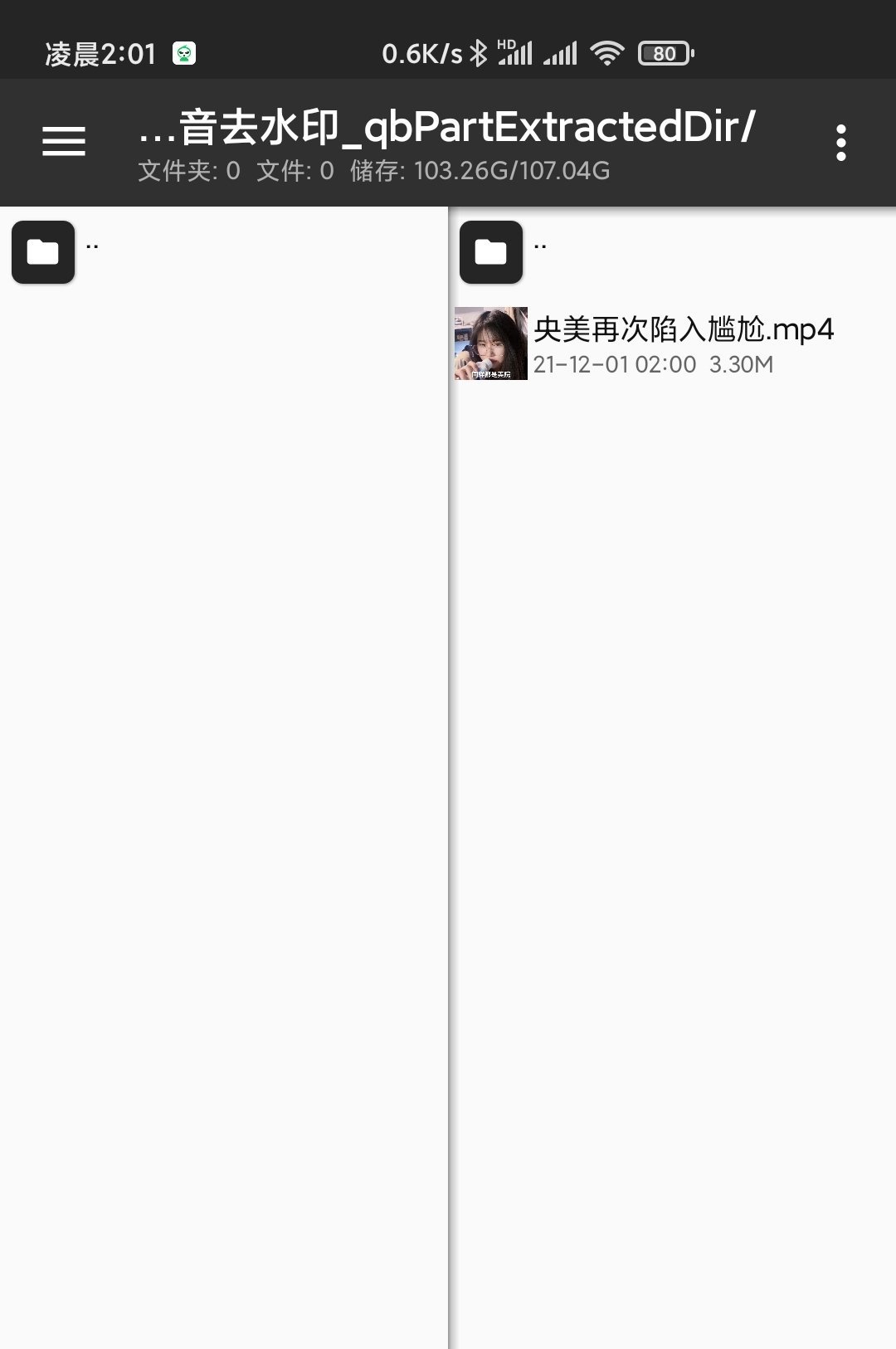Open the three-dot overflow menu
This screenshot has width=896, height=1349.
coord(840,143)
